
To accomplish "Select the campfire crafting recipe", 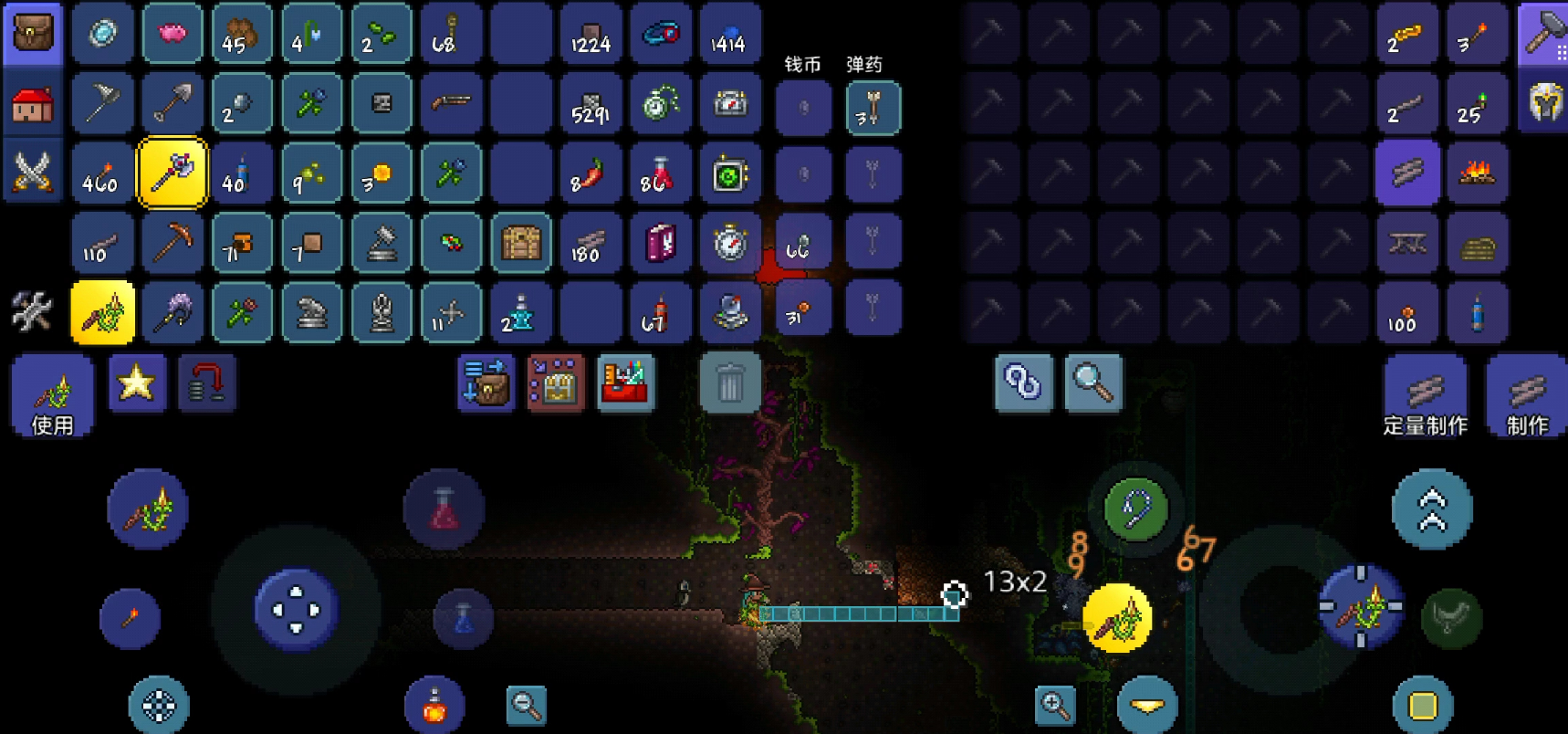I will 1476,173.
